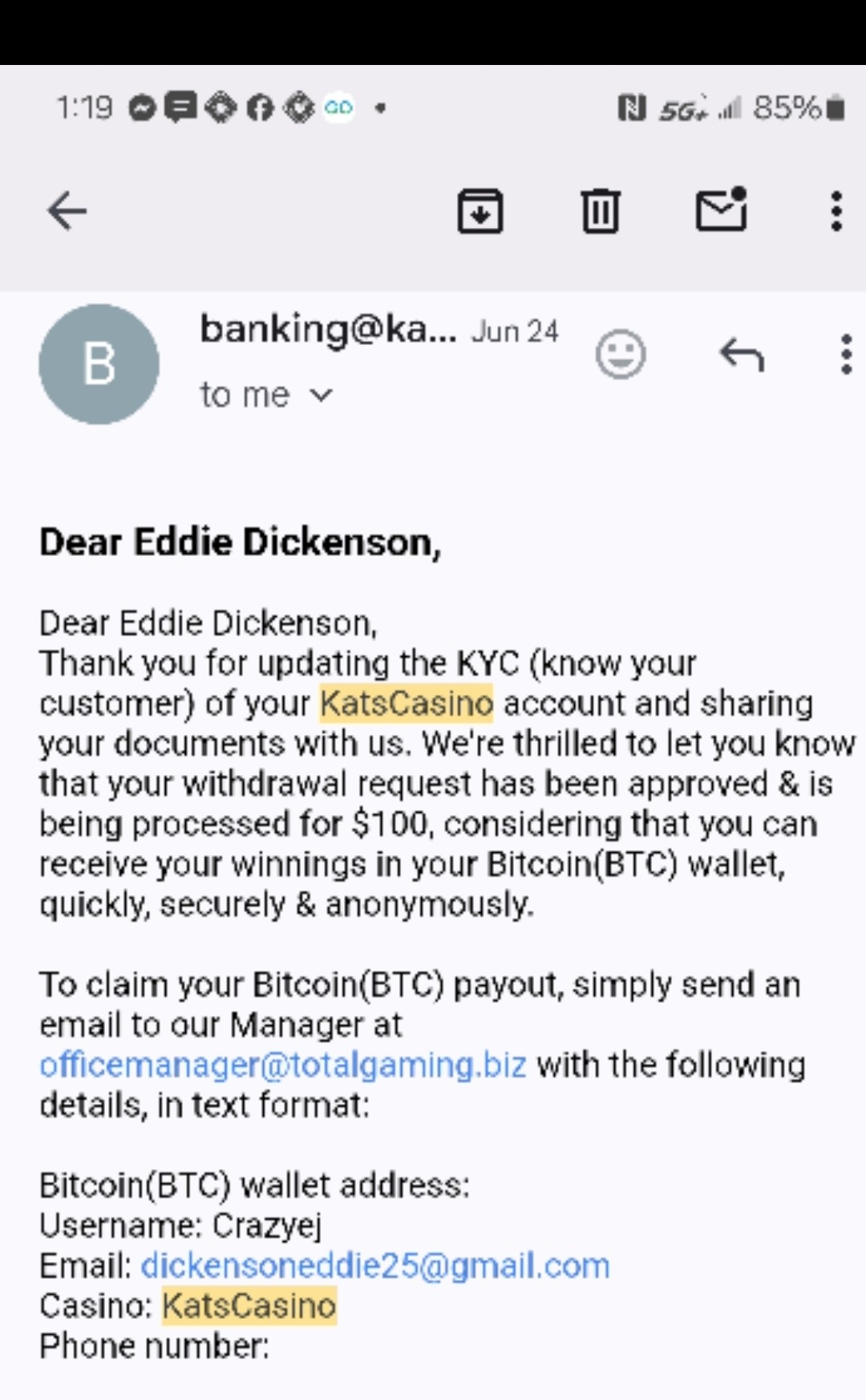Add an emoji reaction to the message

621,354
